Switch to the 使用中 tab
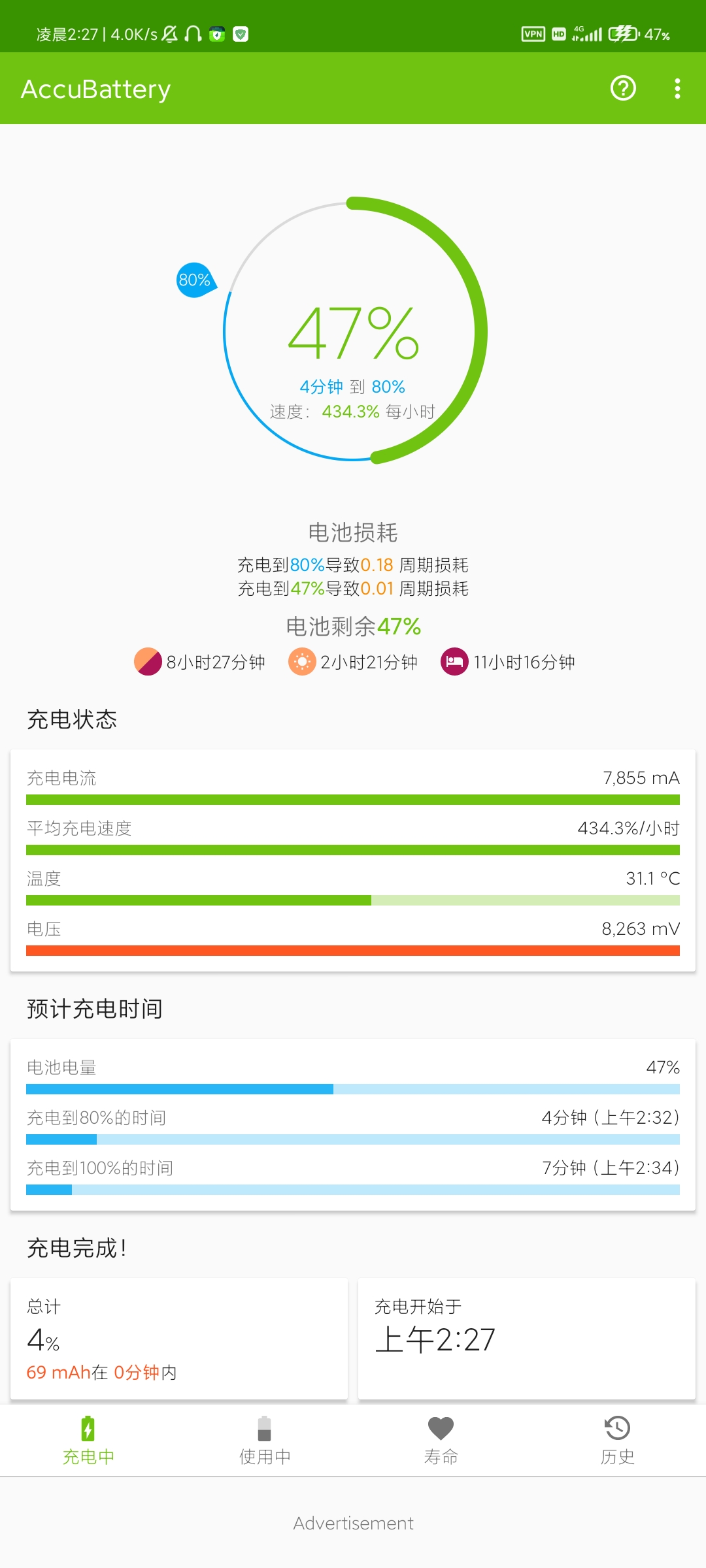This screenshot has height=1568, width=706. pos(265,1441)
